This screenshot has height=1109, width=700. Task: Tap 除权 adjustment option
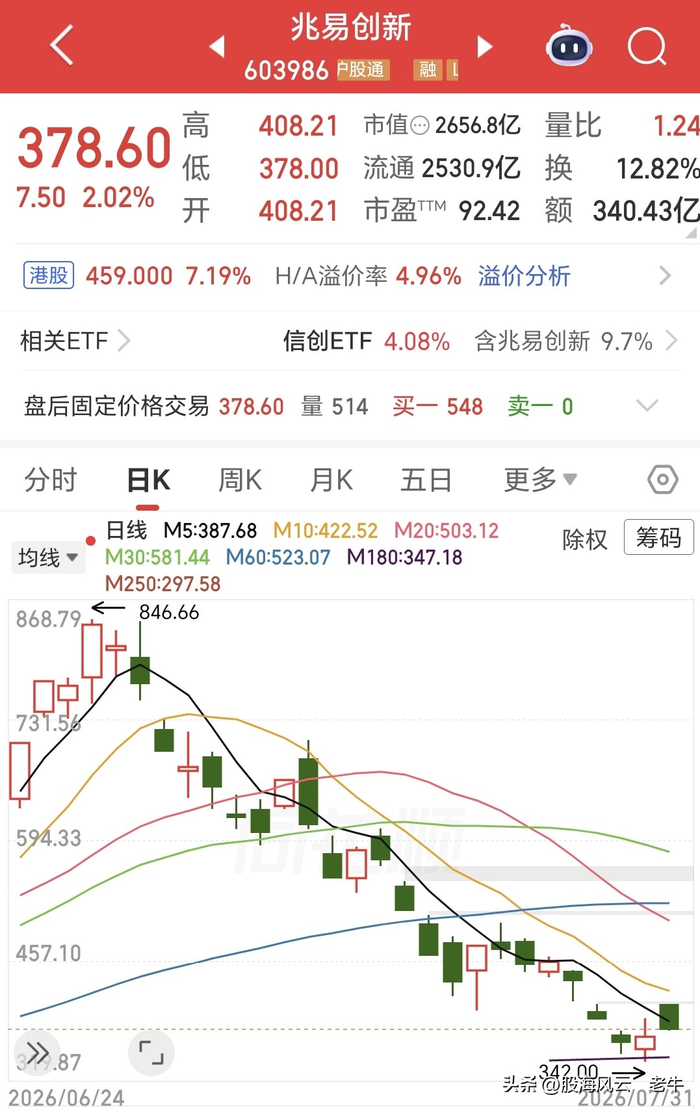[585, 540]
